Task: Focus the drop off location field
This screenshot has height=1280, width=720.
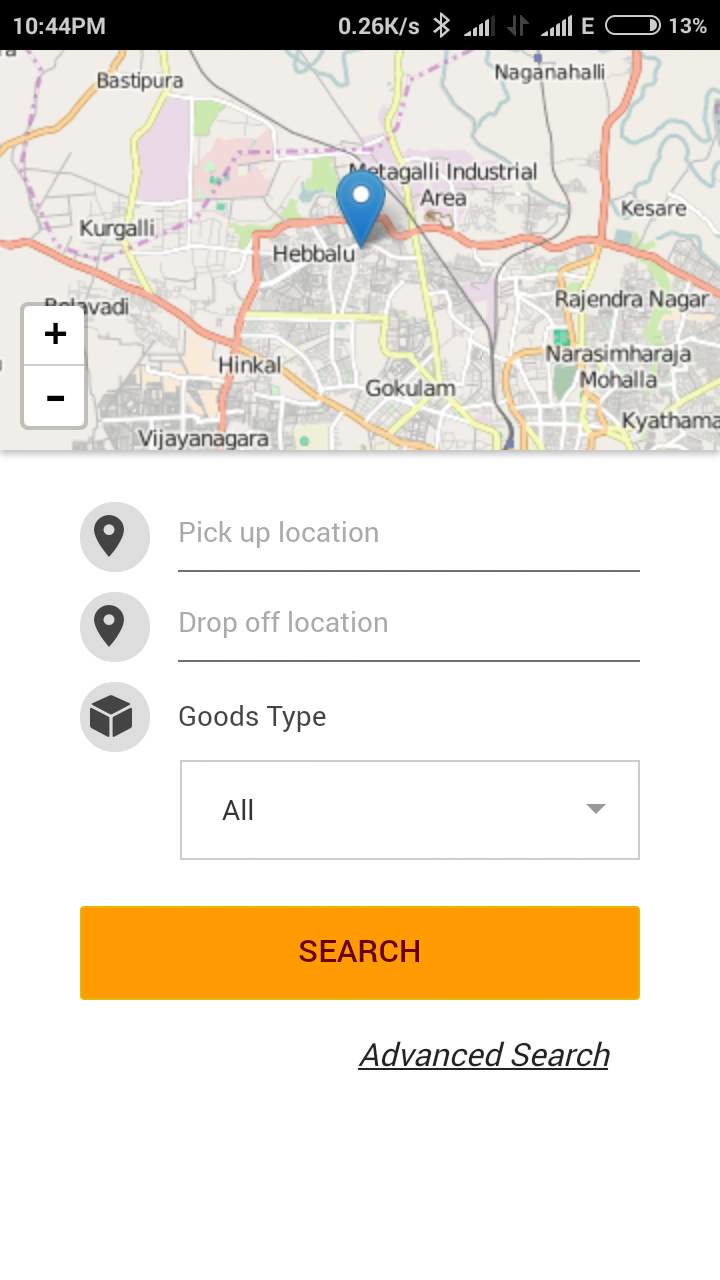Action: [408, 624]
